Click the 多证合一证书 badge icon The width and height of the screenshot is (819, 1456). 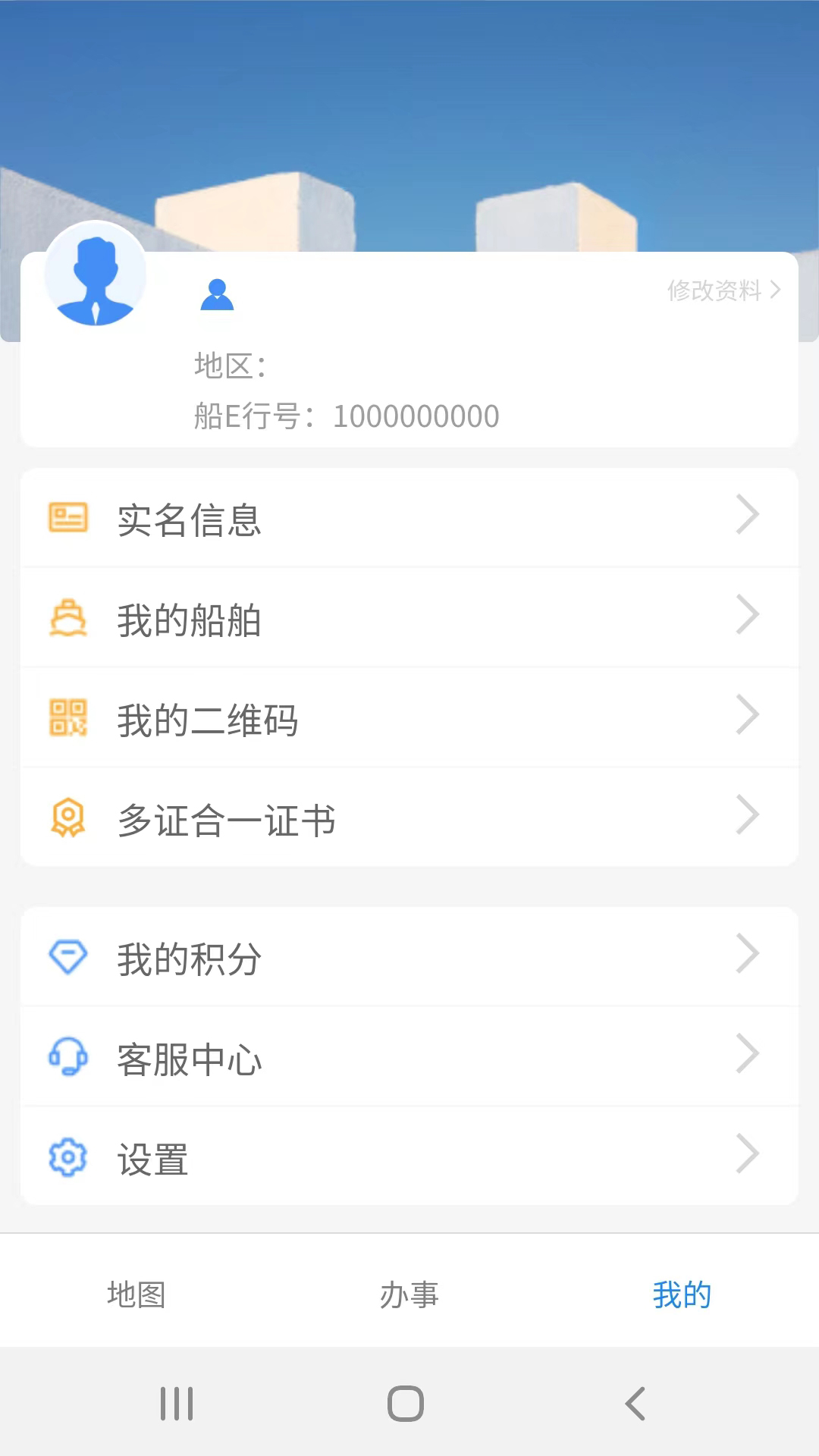tap(67, 817)
